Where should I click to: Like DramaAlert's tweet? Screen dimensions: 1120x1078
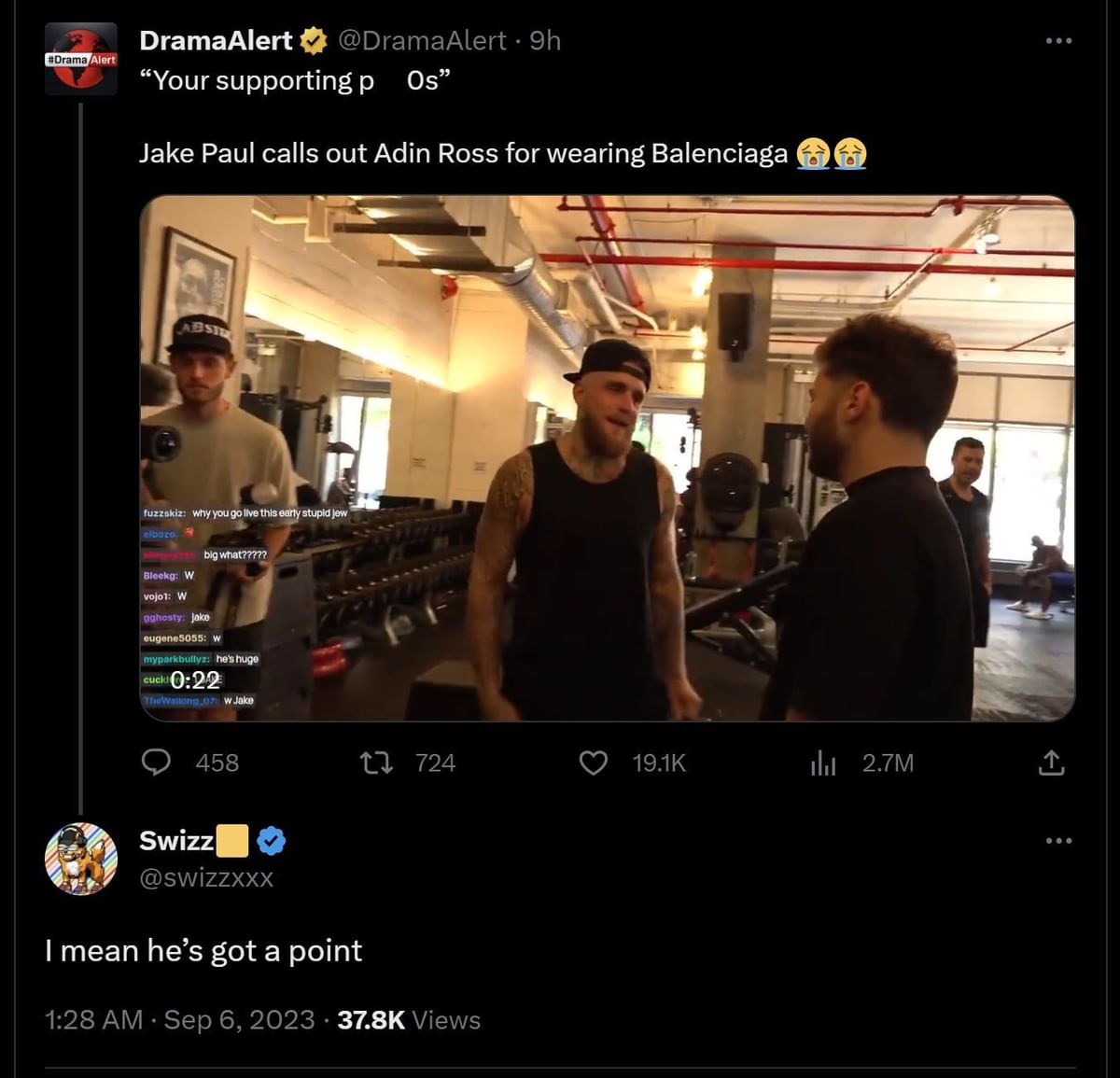[594, 763]
